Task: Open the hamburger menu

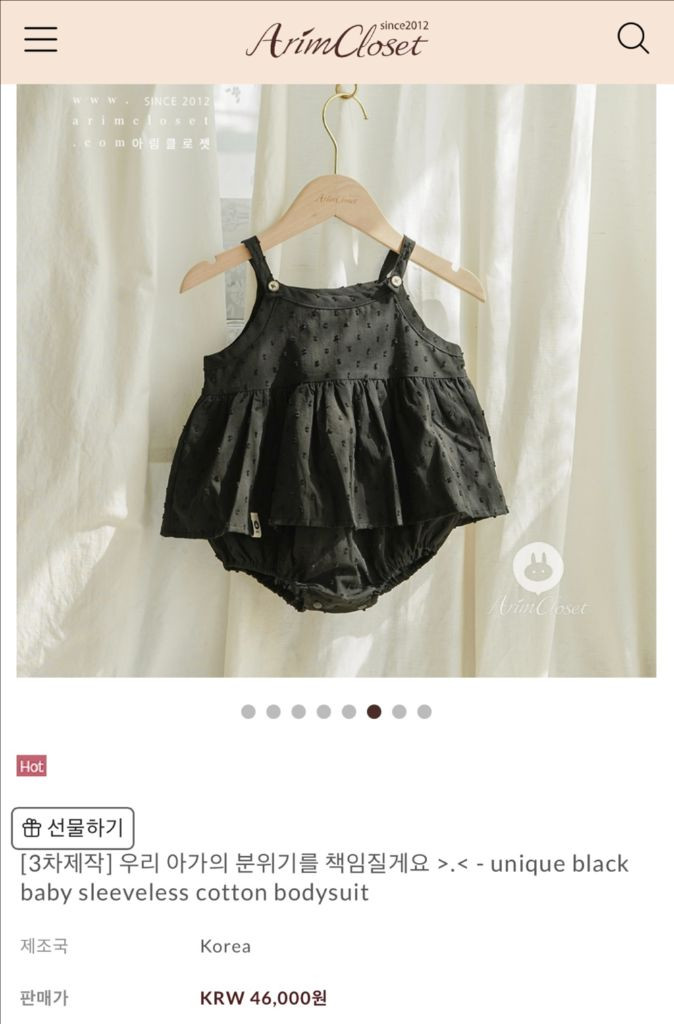Action: point(41,39)
